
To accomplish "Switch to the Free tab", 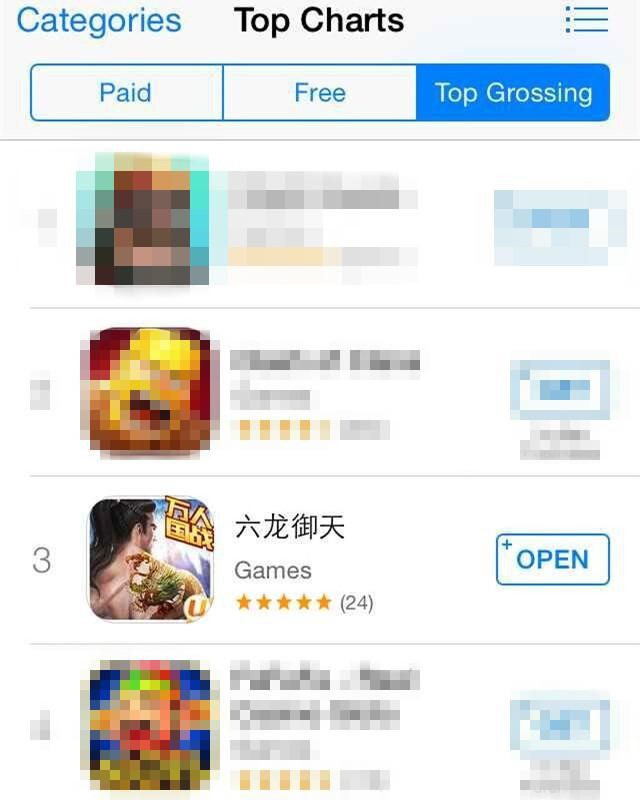I will coord(319,93).
